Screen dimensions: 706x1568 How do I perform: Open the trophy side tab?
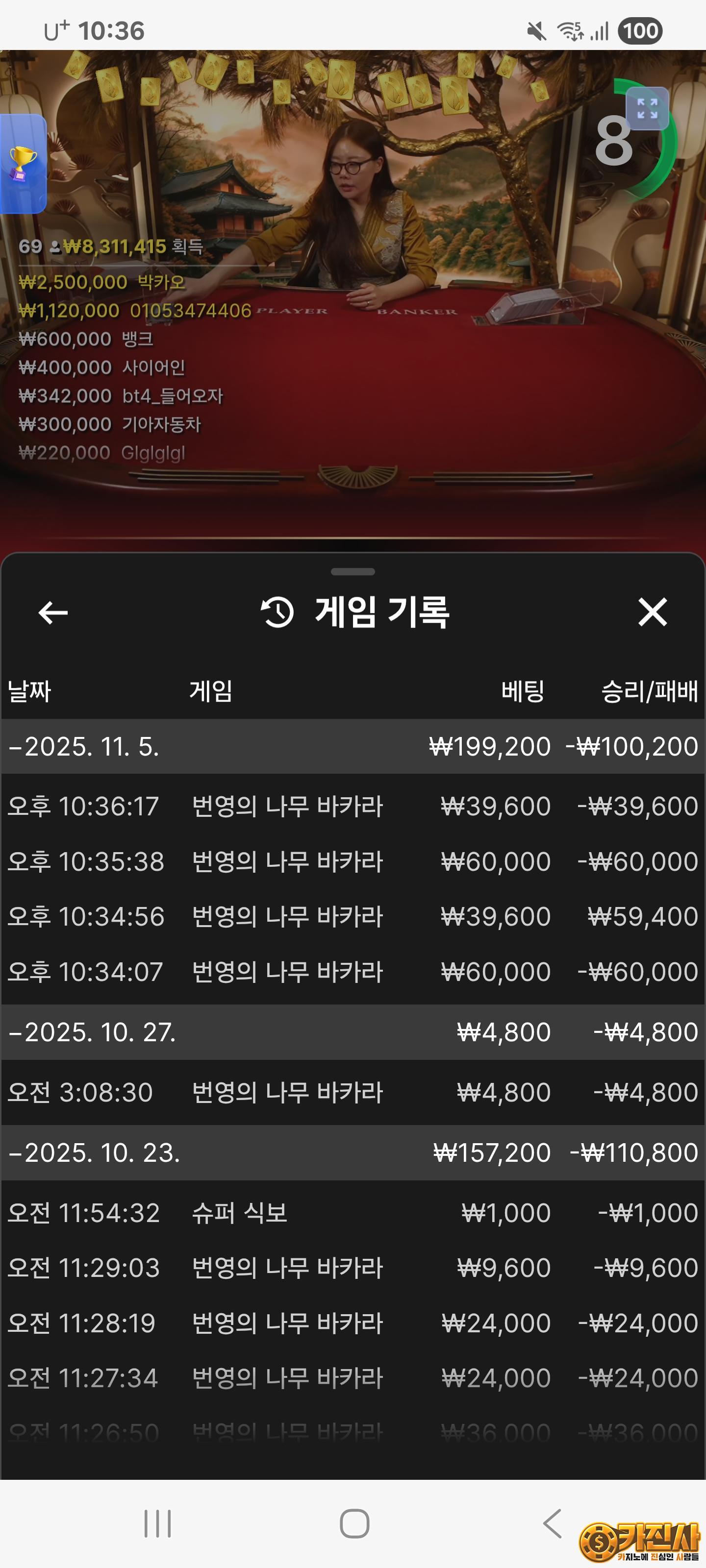click(23, 163)
